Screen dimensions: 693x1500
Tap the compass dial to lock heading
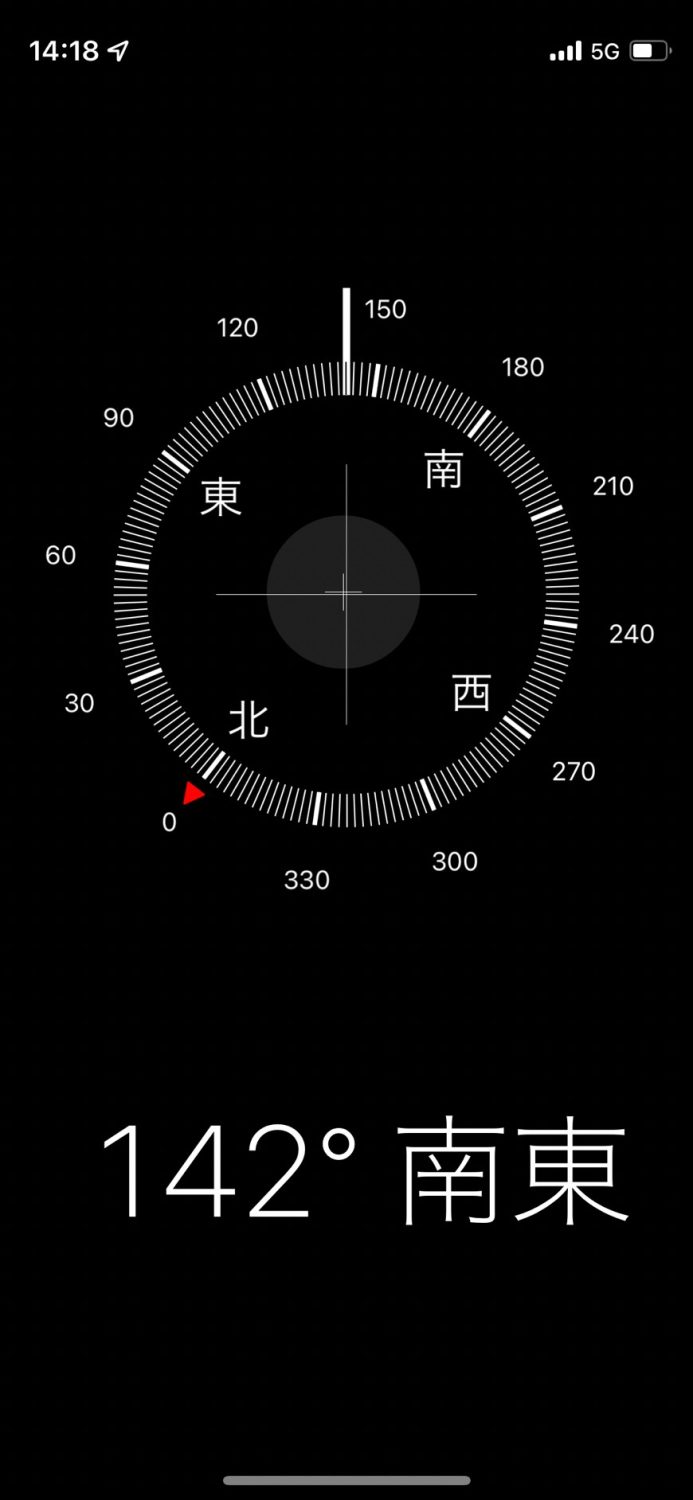[x=346, y=593]
